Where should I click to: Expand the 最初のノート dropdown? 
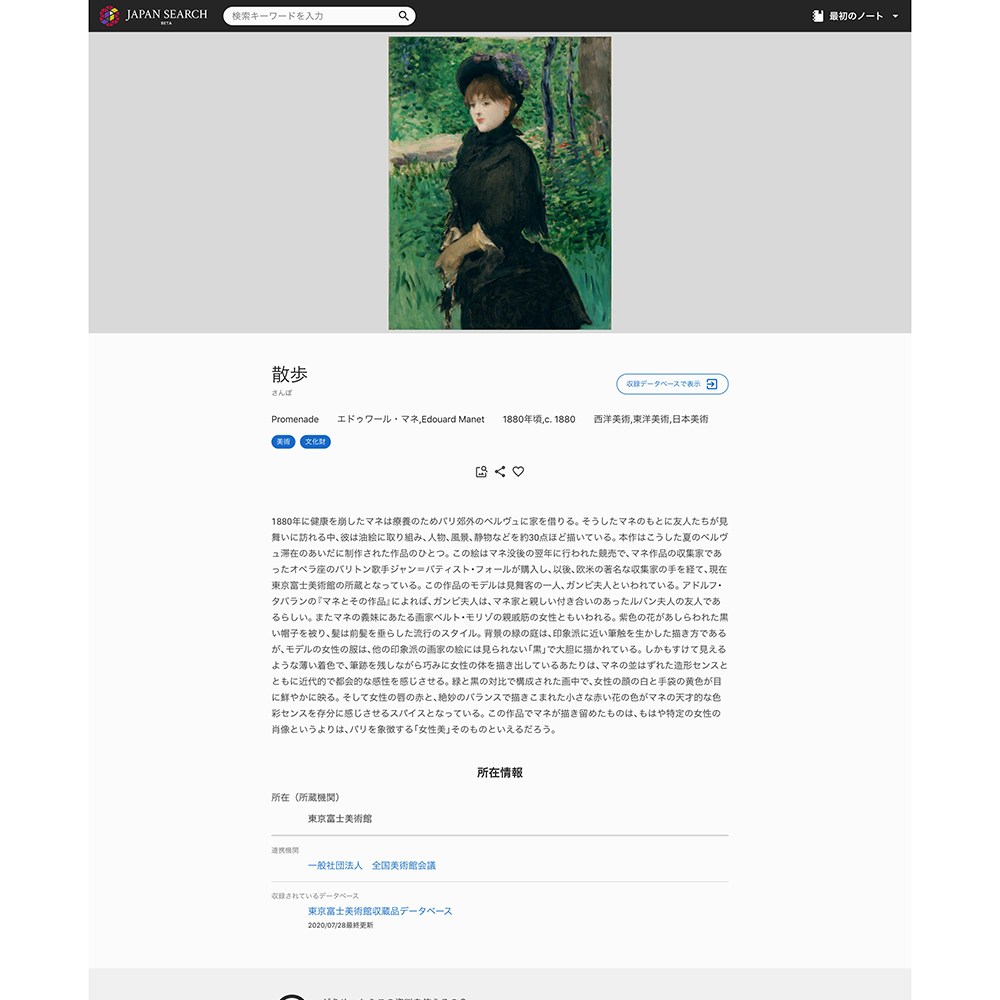(x=856, y=16)
